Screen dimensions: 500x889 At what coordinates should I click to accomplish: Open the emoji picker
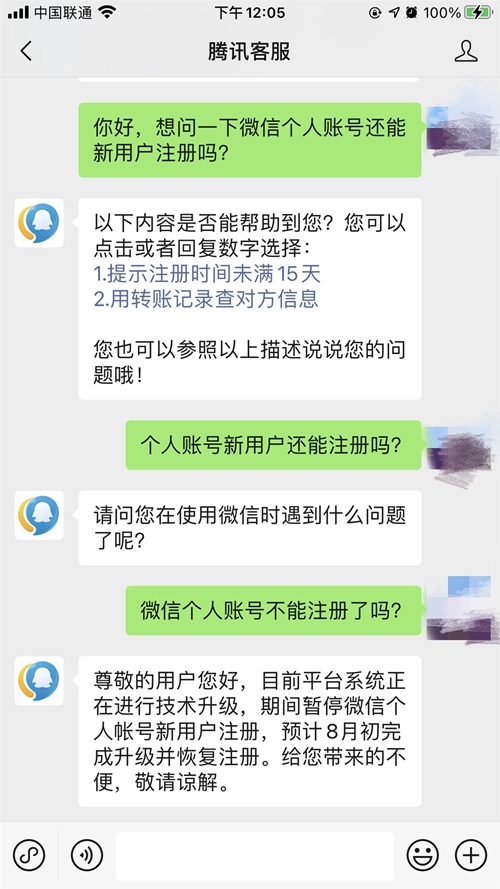422,855
